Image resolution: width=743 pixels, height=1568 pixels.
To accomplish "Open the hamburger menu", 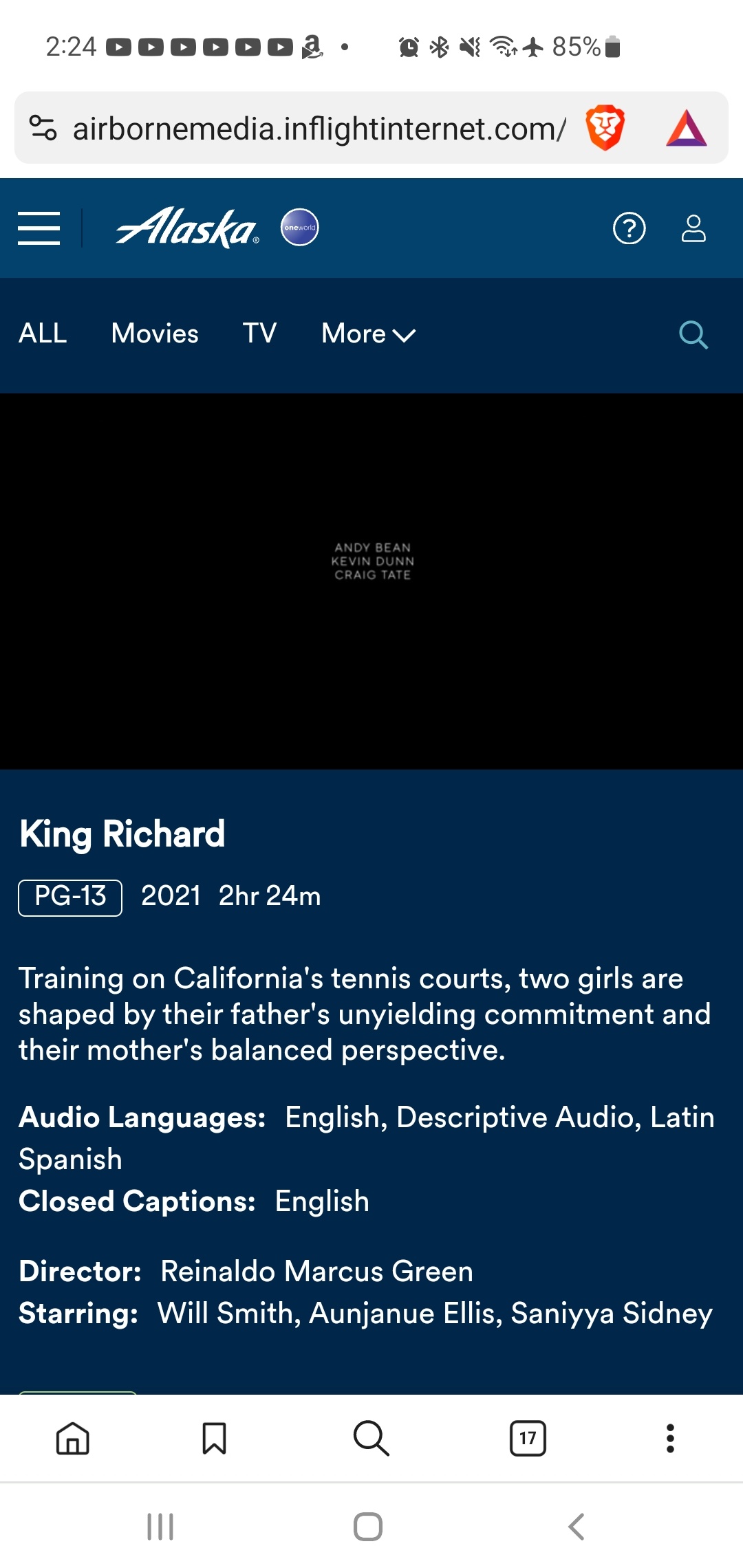I will (39, 228).
